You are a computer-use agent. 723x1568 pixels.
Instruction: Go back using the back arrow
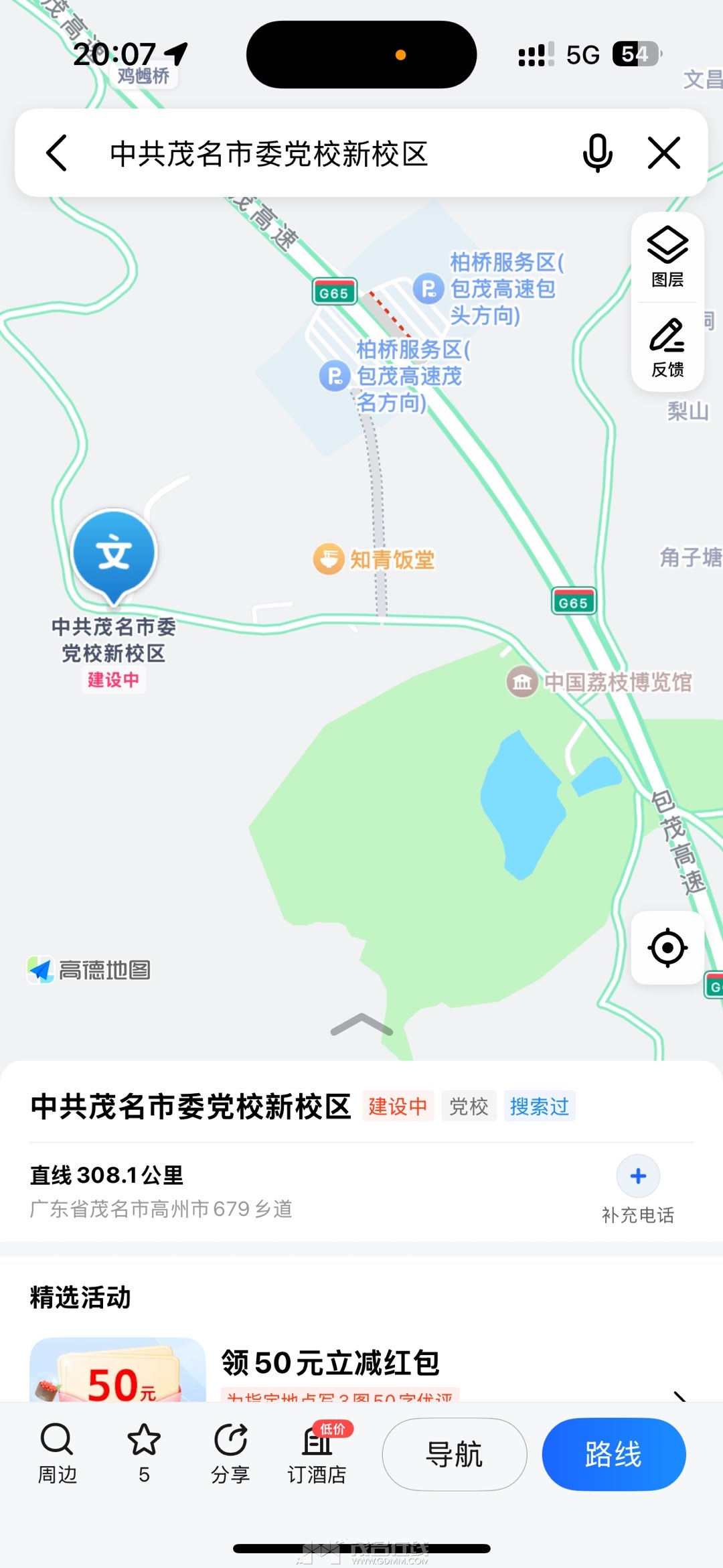57,153
